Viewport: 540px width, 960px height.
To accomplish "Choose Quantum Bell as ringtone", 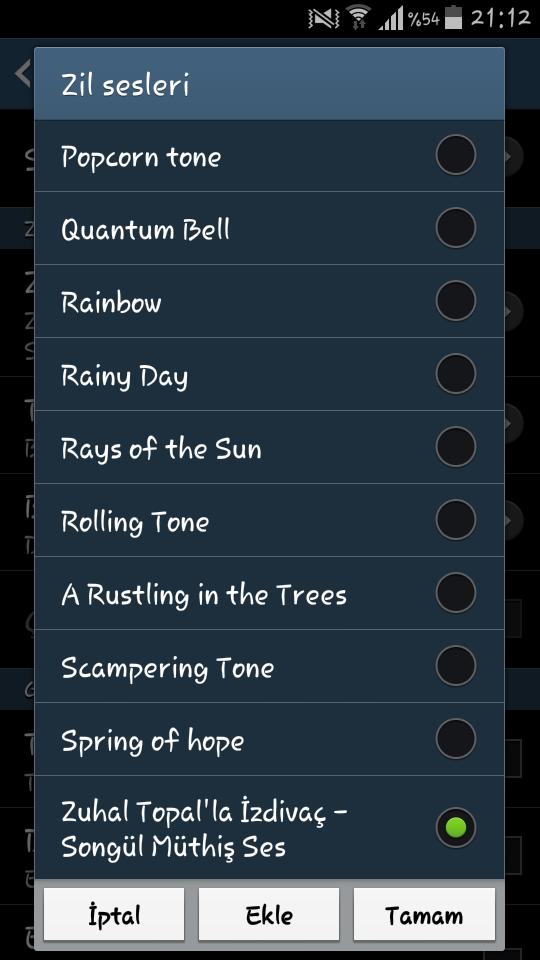I will 269,228.
